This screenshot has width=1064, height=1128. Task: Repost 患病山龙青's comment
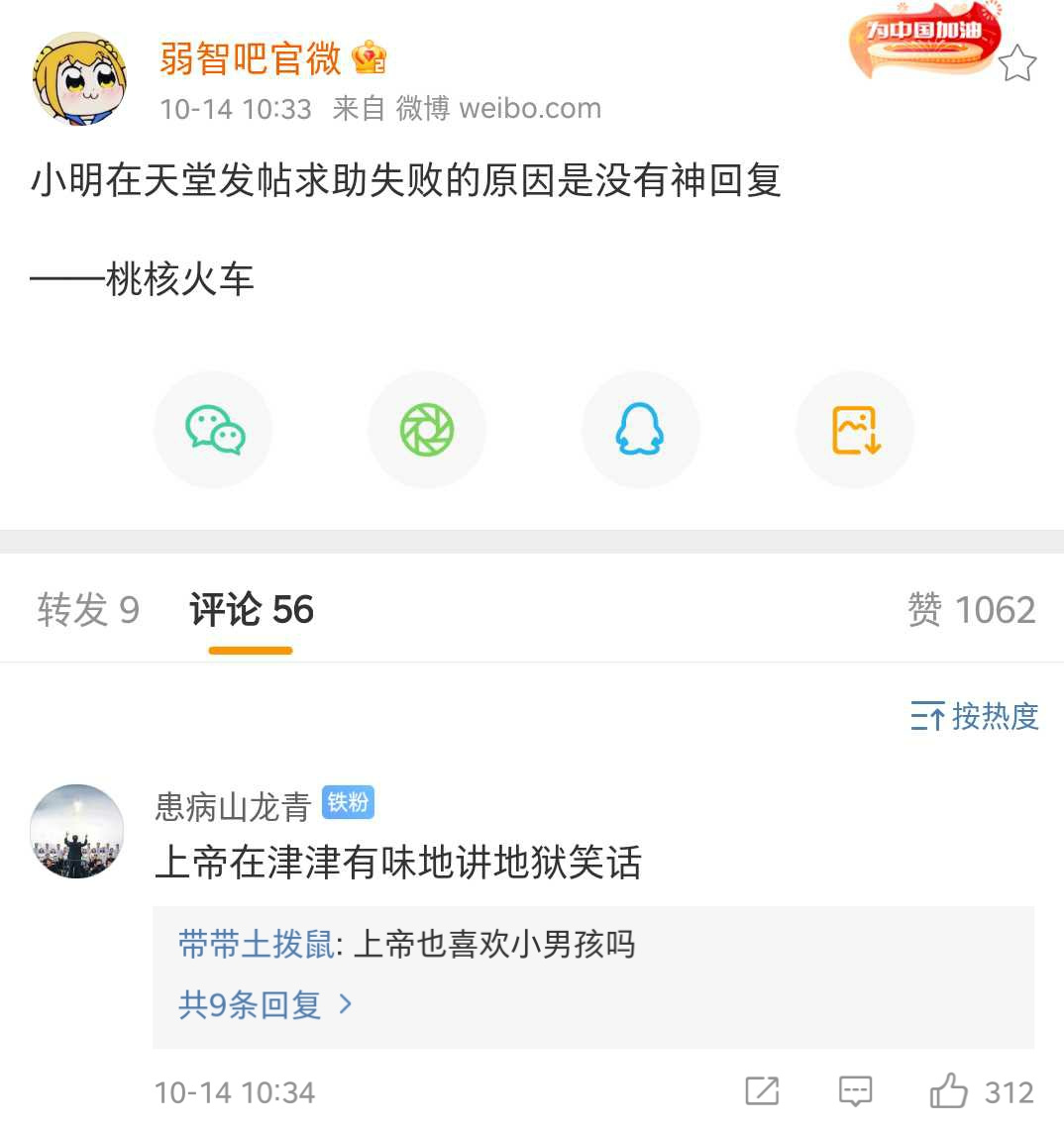[762, 1091]
